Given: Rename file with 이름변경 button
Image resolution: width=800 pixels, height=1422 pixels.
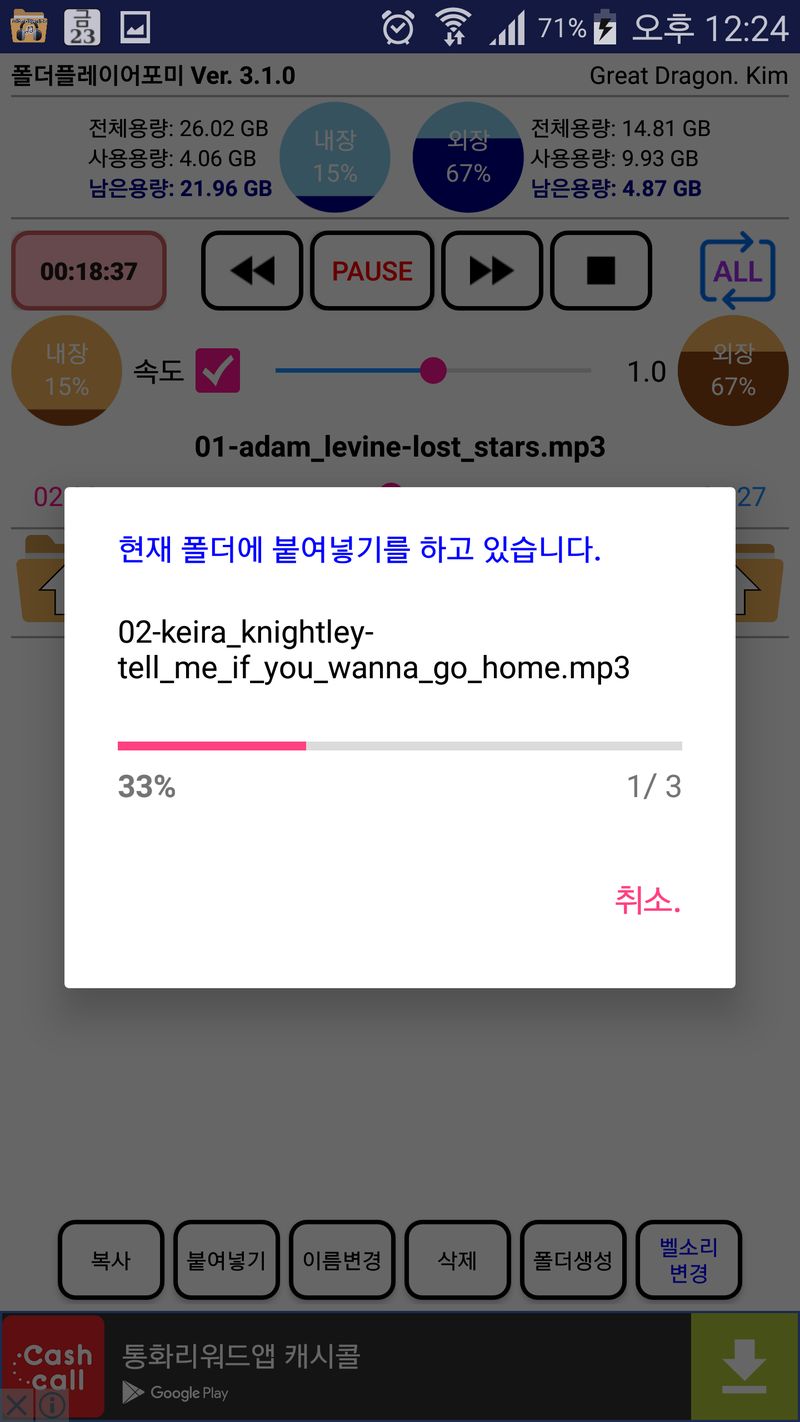Looking at the screenshot, I should click(342, 1261).
